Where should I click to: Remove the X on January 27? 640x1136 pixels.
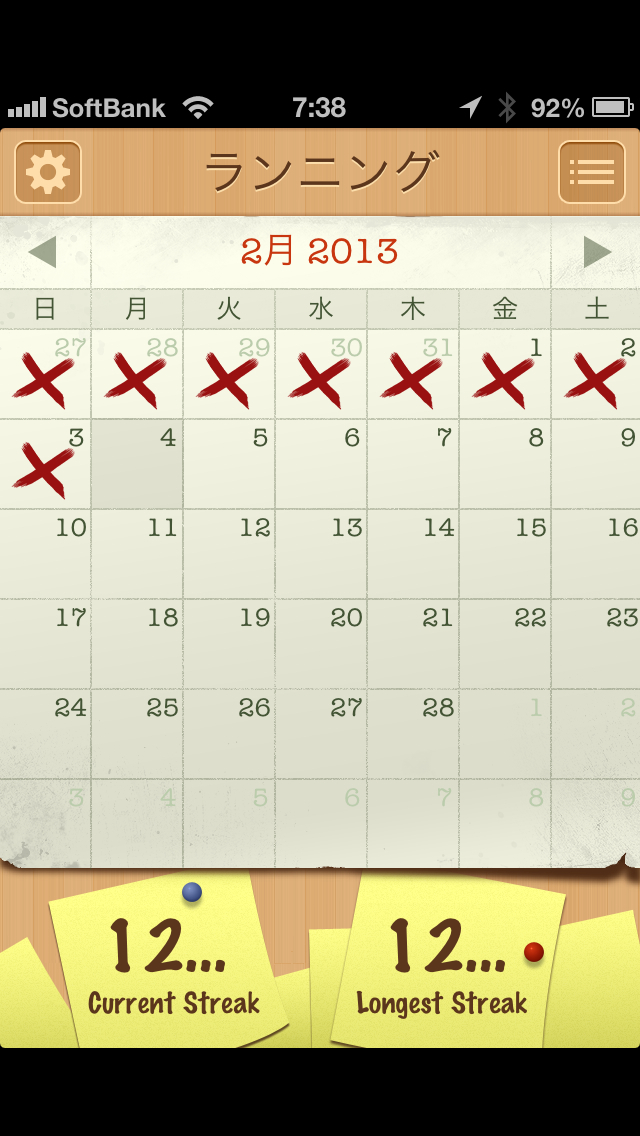(x=45, y=374)
